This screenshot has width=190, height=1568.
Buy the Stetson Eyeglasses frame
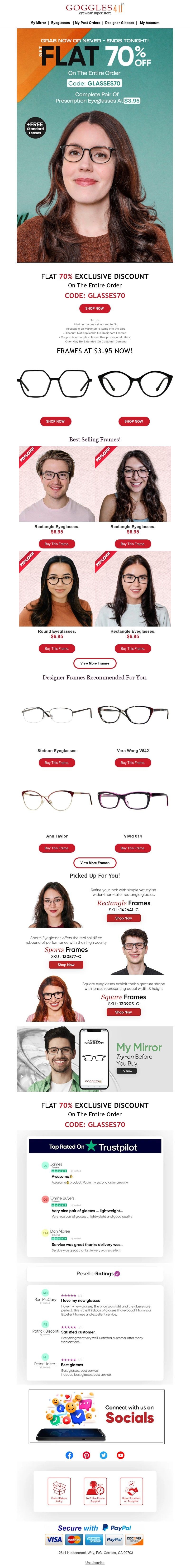(x=57, y=763)
